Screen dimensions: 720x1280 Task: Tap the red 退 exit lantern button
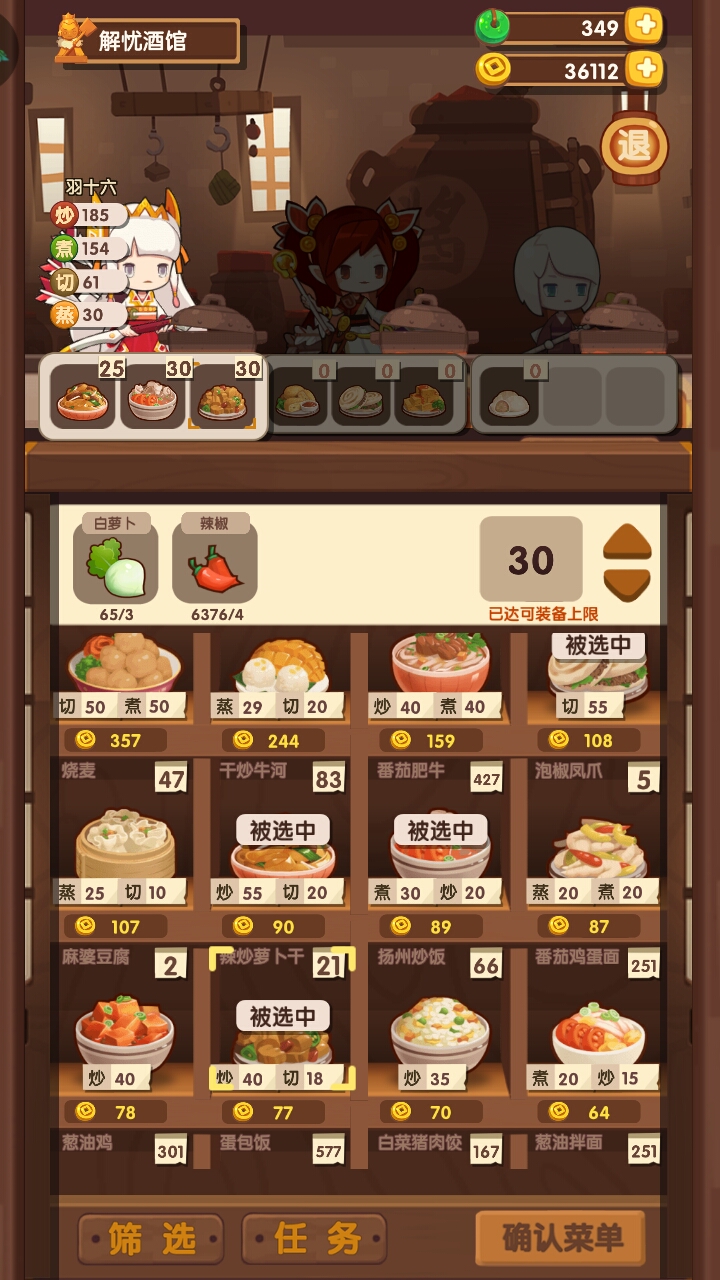coord(634,147)
